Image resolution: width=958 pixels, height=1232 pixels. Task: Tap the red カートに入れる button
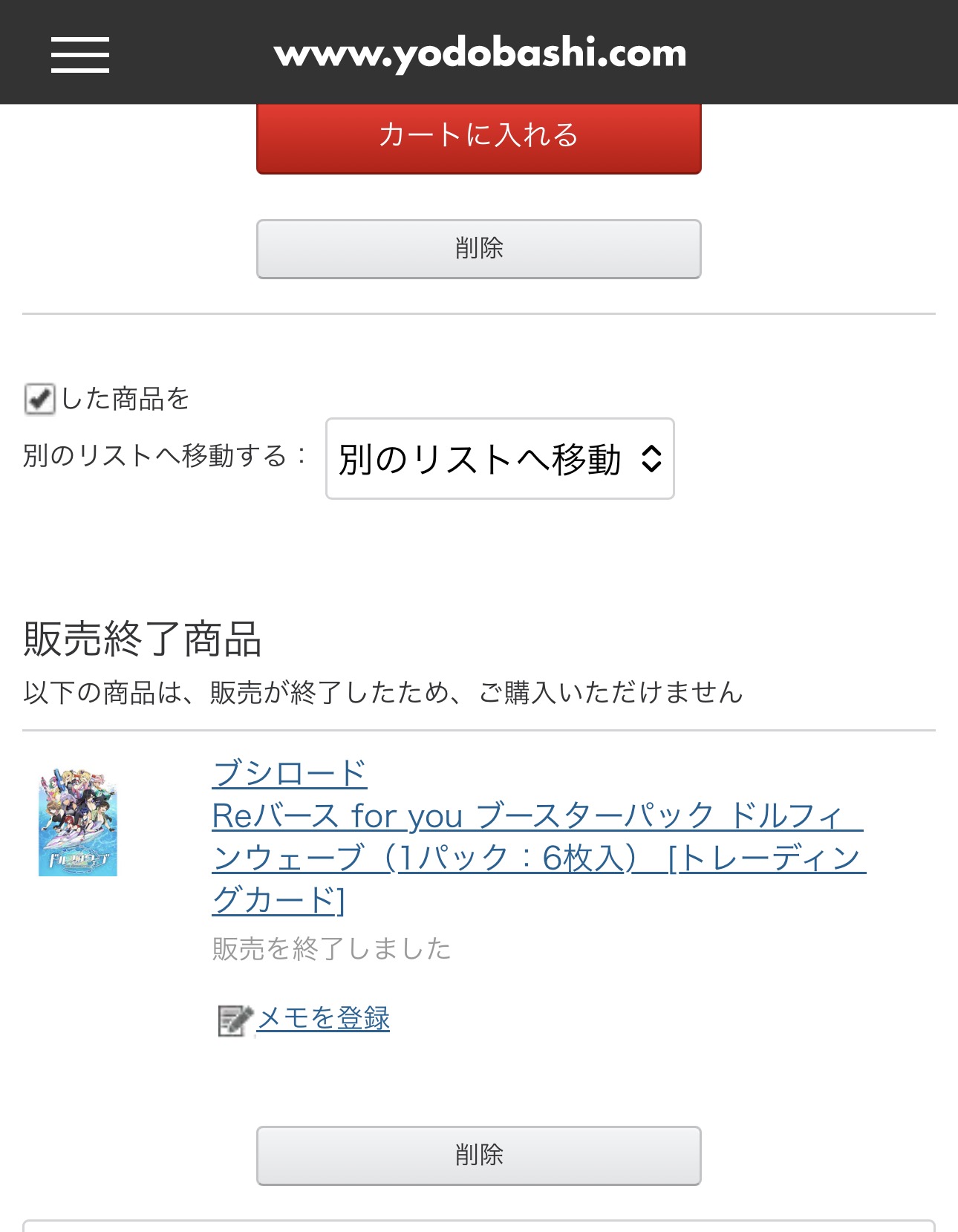(x=478, y=137)
